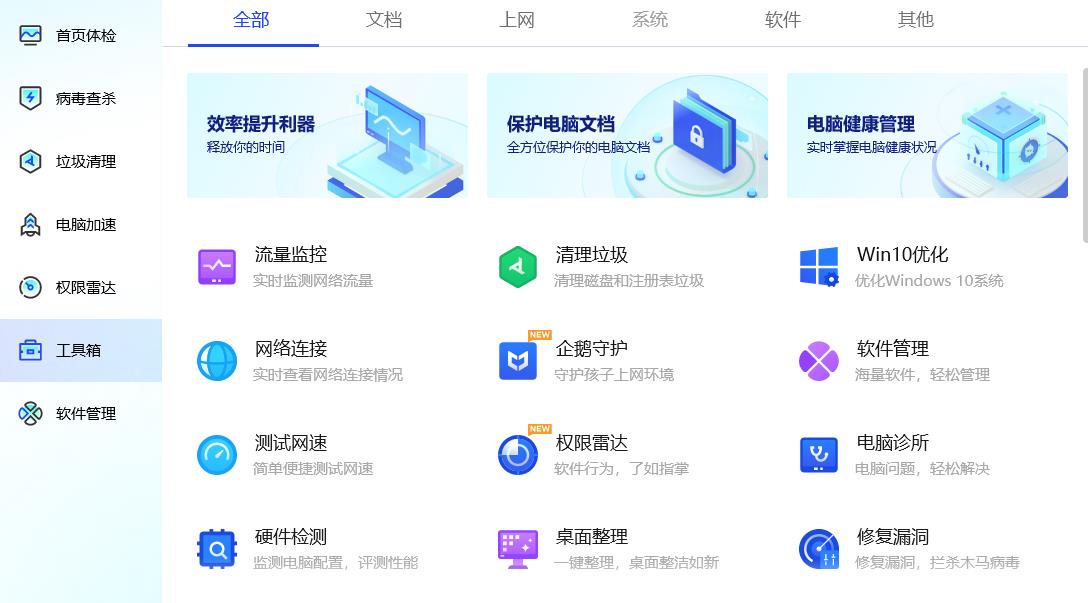Screen dimensions: 1088x603
Task: Open the Win10优化 tool
Action: [x=900, y=266]
